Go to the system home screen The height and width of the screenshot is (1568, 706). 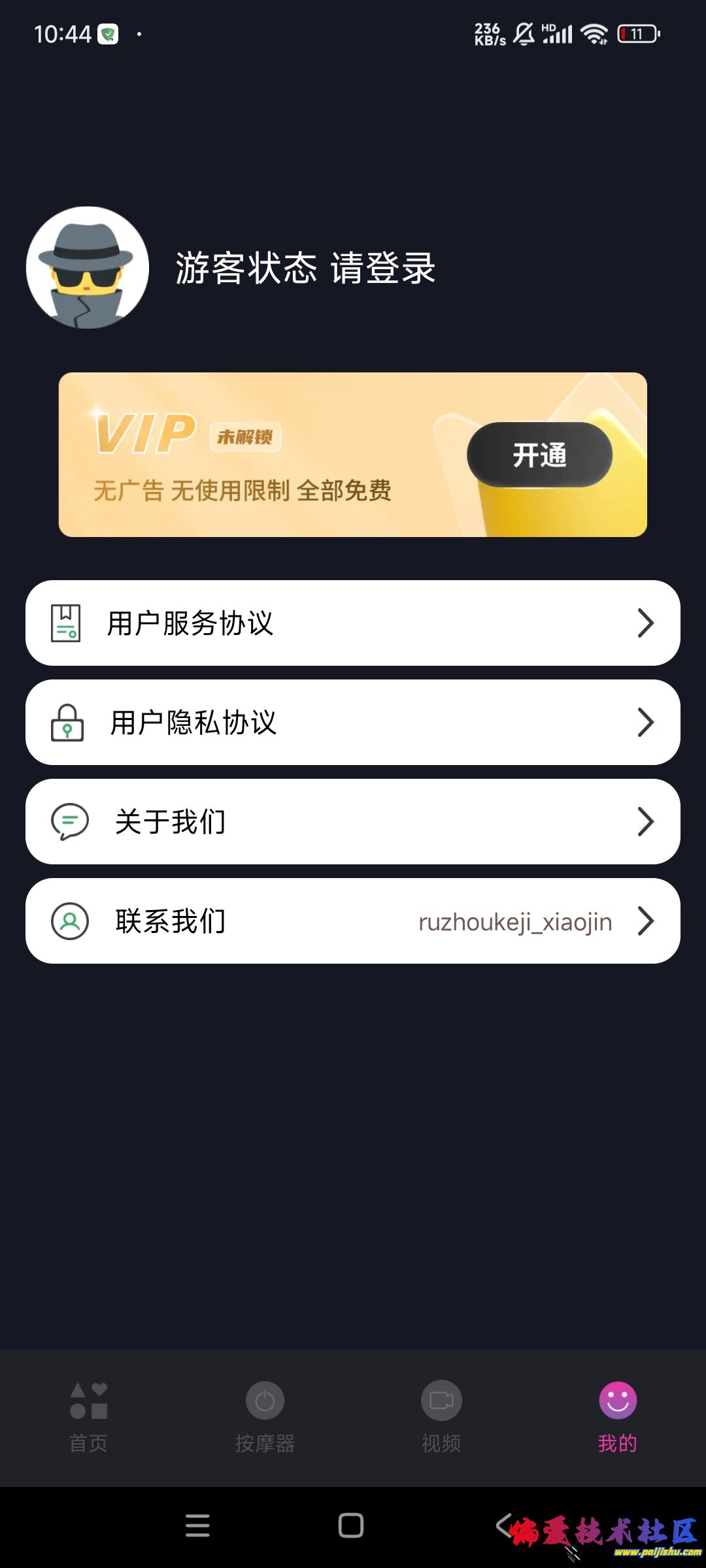tap(351, 1526)
